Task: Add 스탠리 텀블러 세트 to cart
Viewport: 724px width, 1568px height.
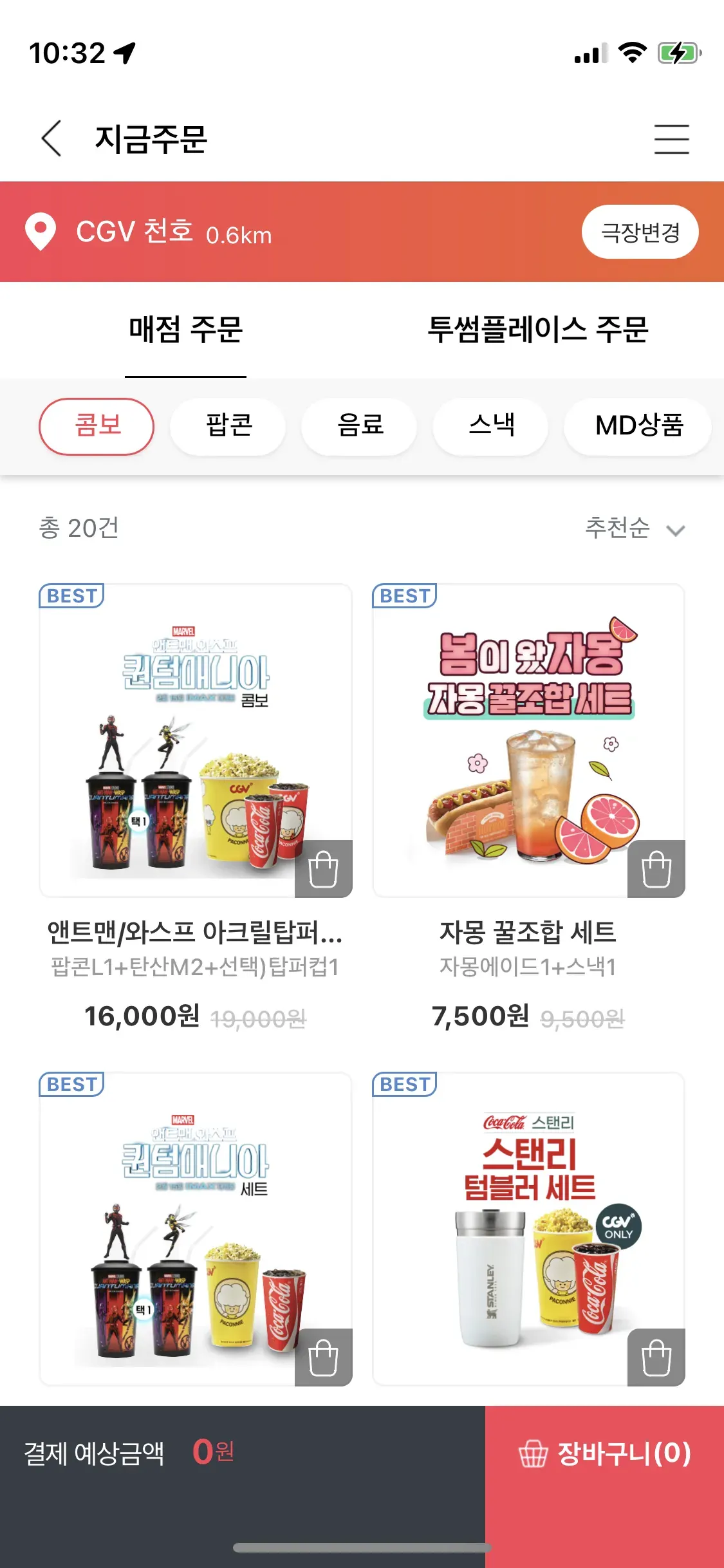Action: (656, 1358)
